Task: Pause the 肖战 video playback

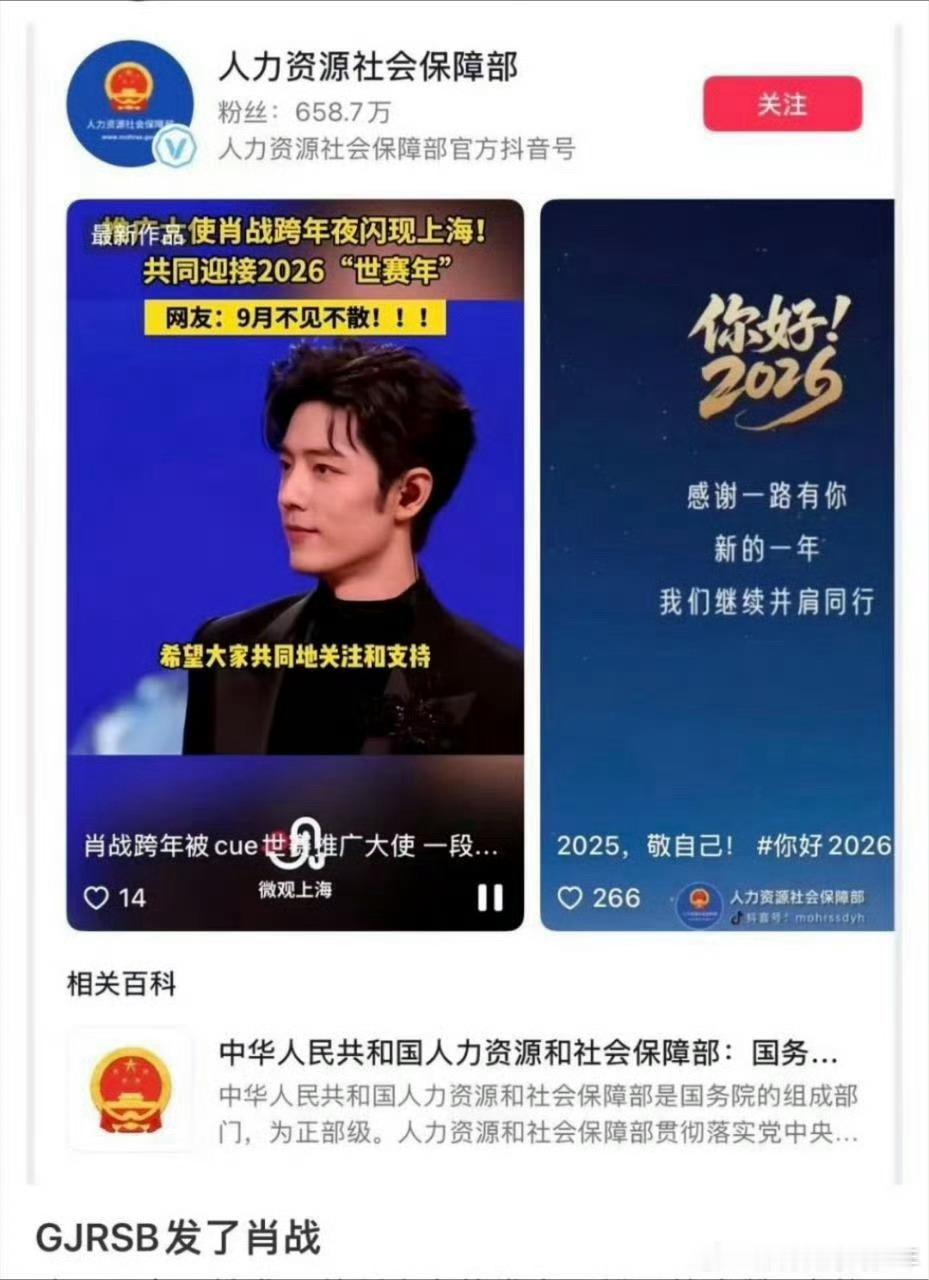Action: pos(490,897)
